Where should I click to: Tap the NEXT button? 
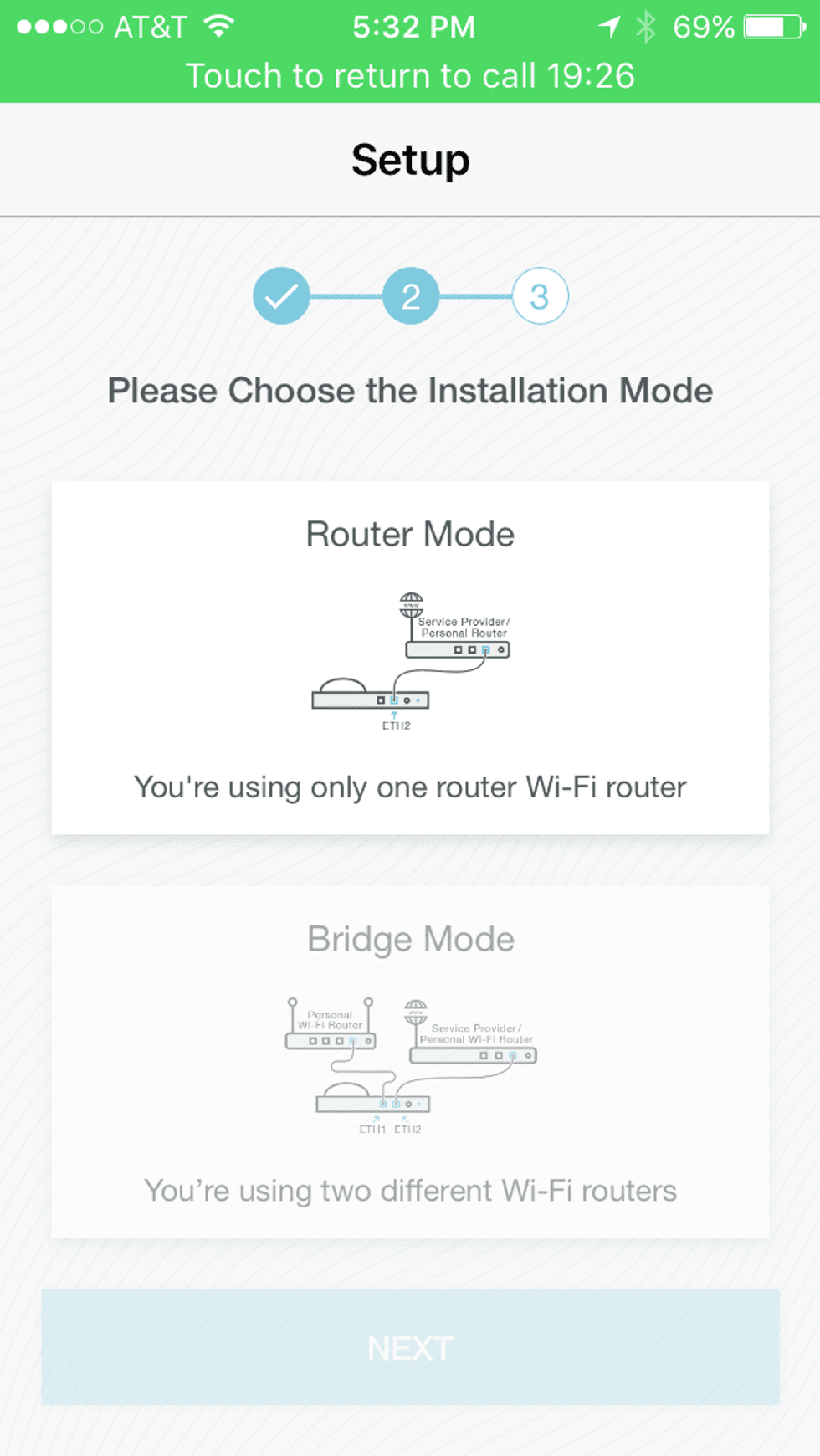[410, 1346]
